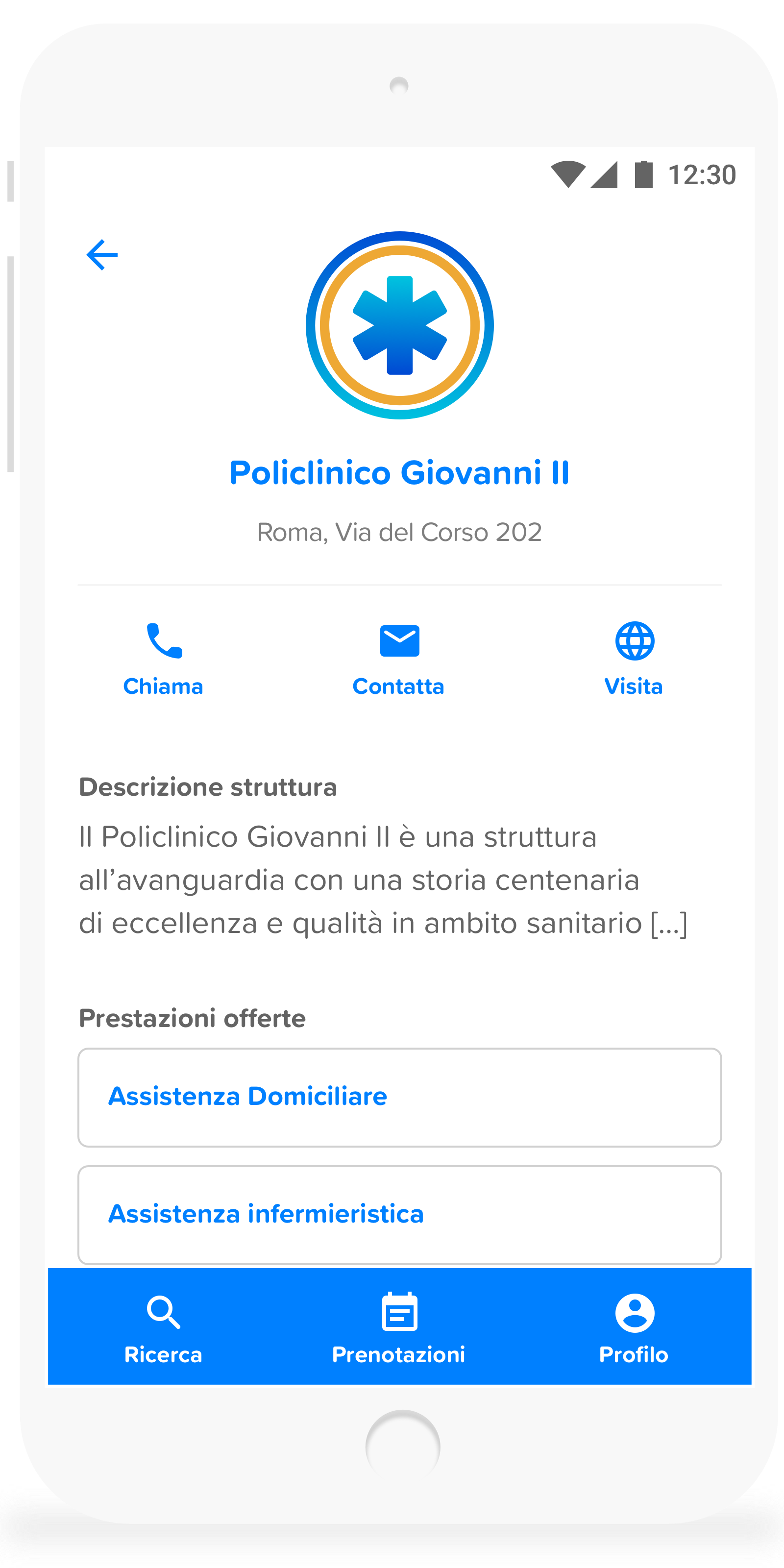Call the clinic via Chiama
784x1568 pixels.
(163, 659)
